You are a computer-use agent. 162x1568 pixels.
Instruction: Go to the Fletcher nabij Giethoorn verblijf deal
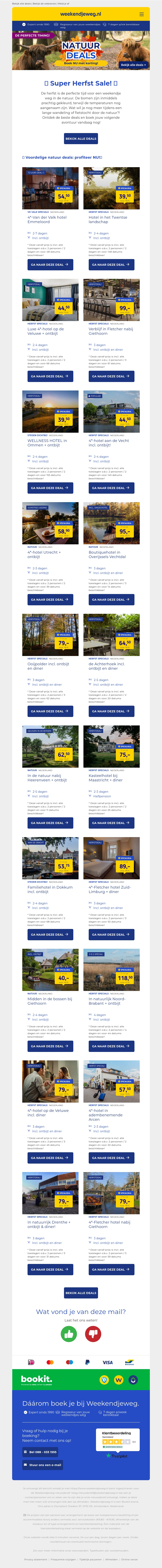pyautogui.click(x=111, y=376)
